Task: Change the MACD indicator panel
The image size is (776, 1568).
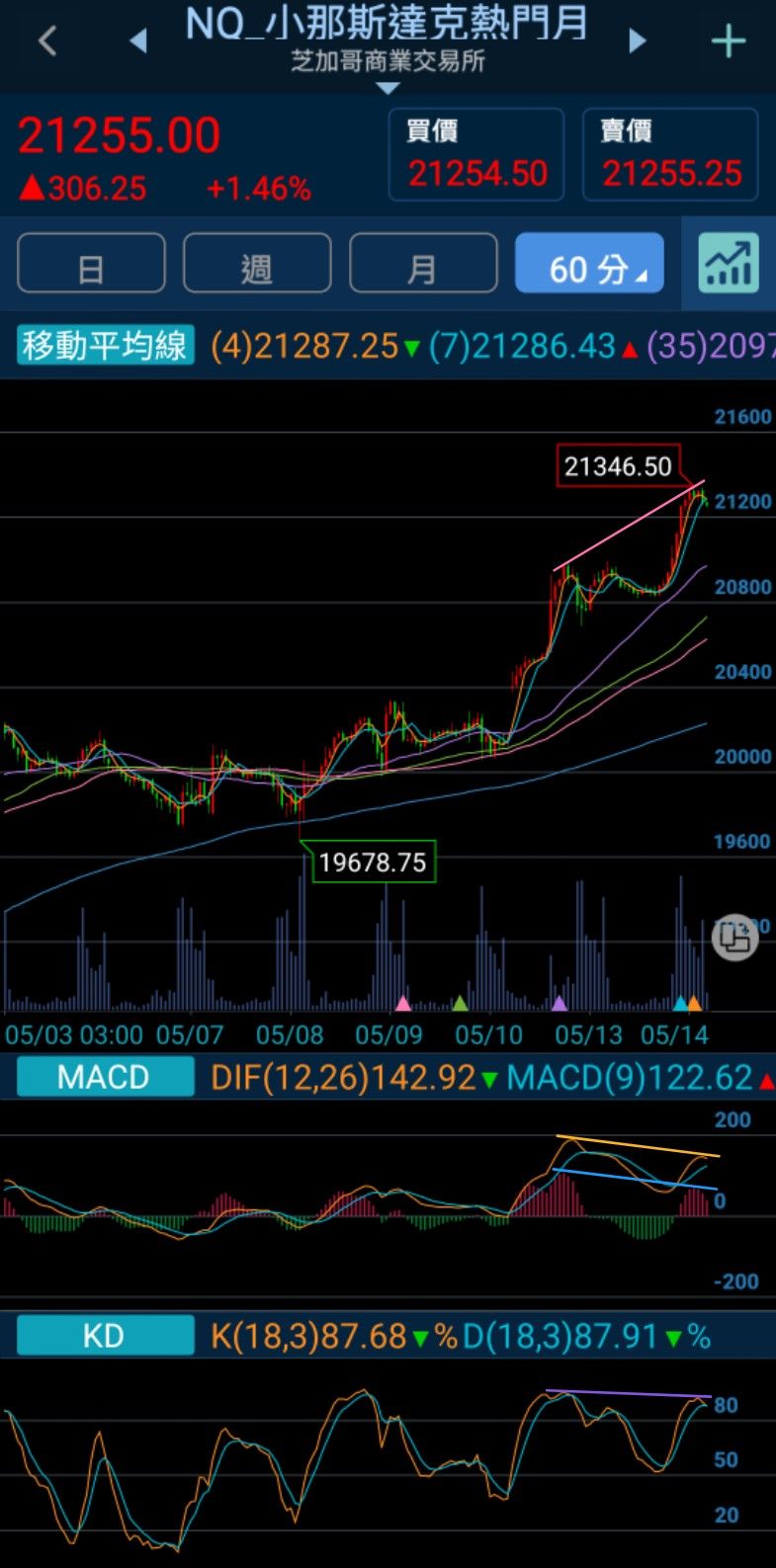Action: pos(105,1077)
